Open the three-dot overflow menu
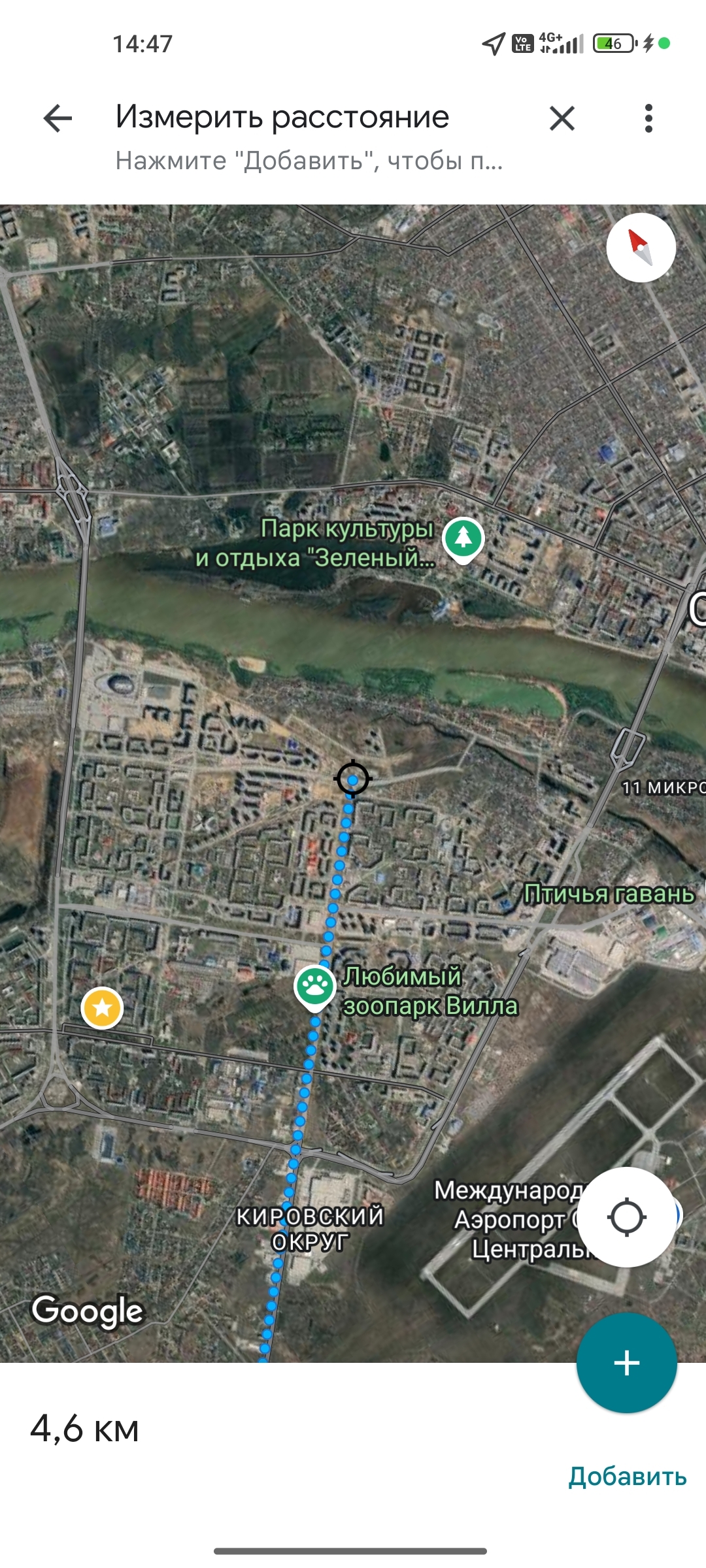 [648, 119]
